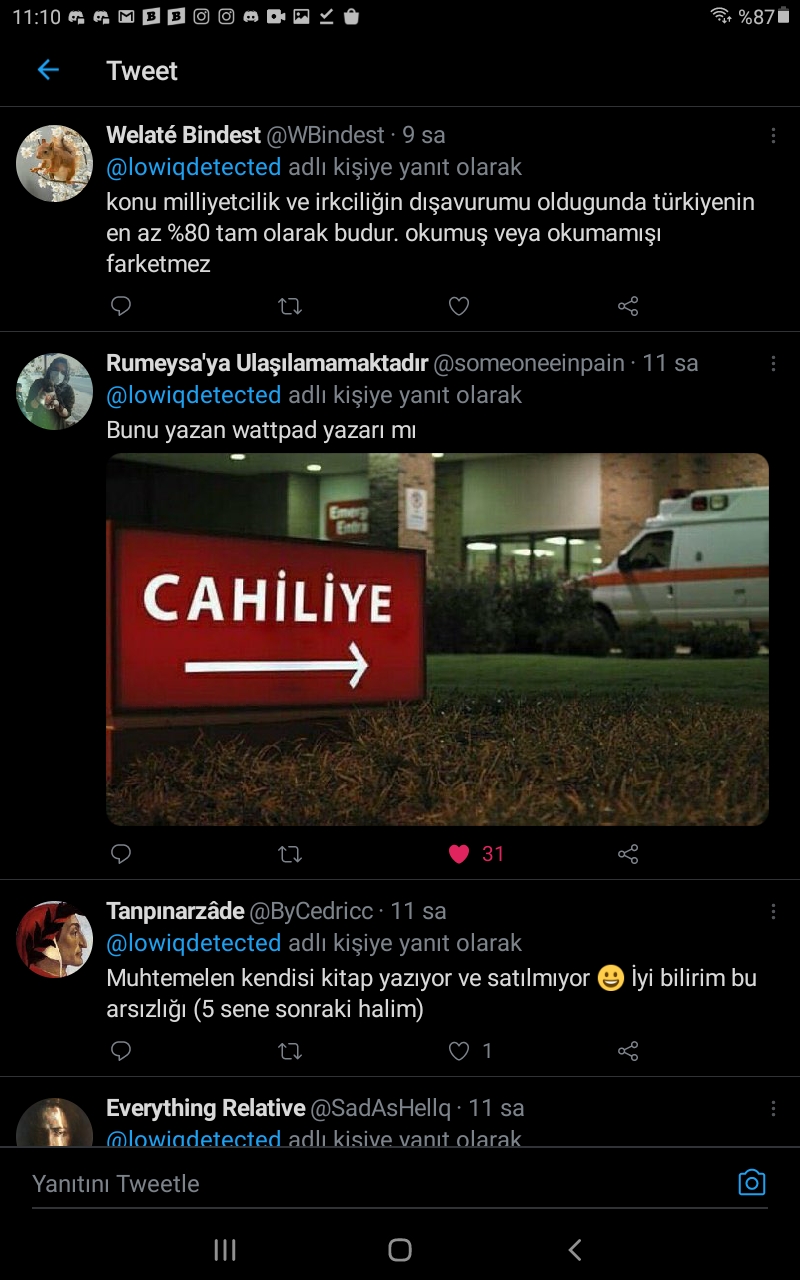Go back from the Tweet screen
The image size is (800, 1280).
48,70
